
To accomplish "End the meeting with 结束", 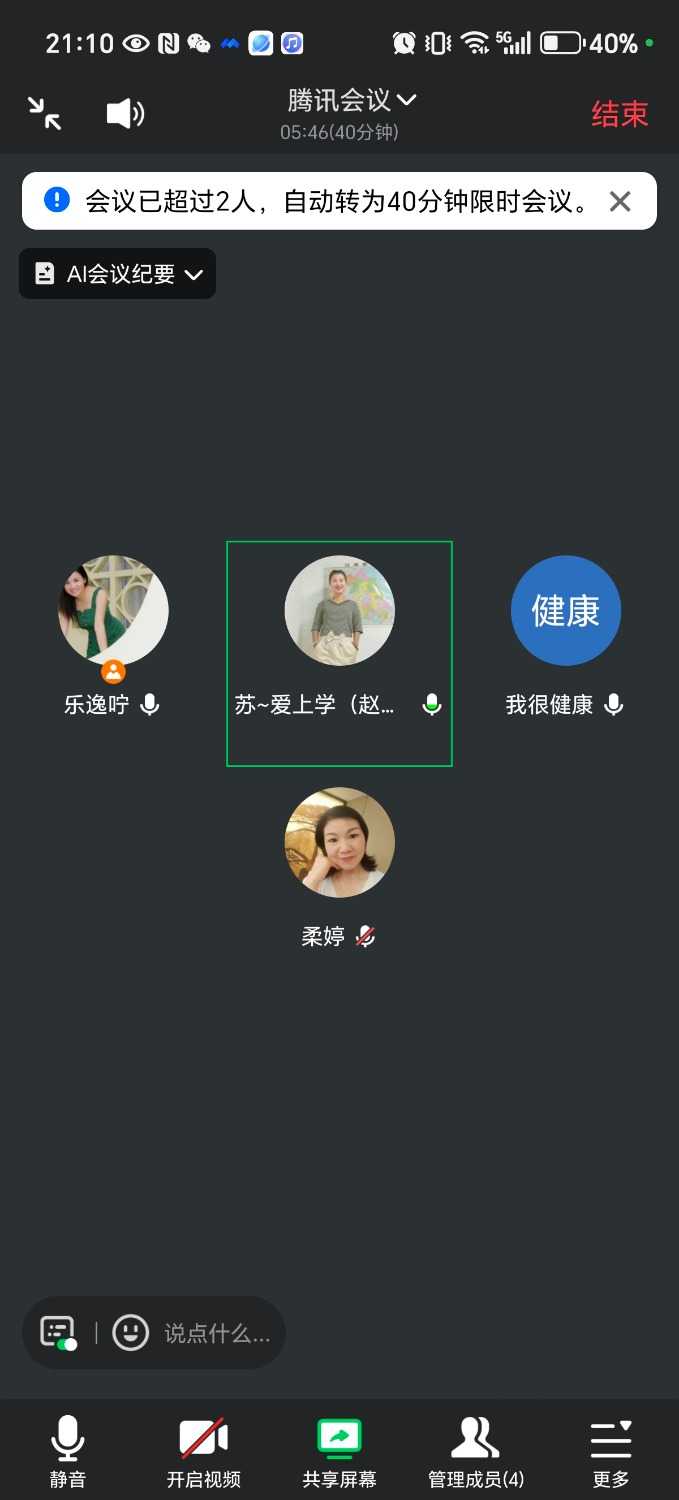I will point(619,114).
